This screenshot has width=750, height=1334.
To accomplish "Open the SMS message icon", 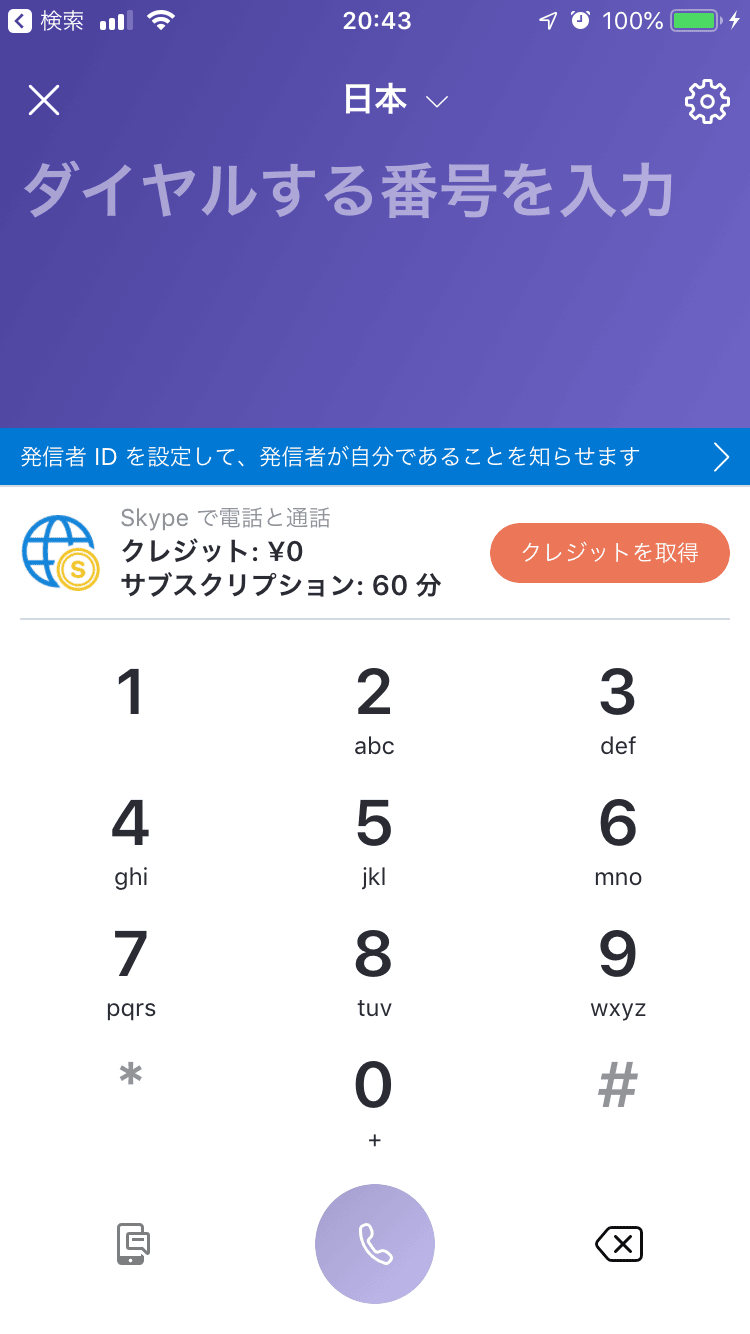I will click(x=133, y=1244).
